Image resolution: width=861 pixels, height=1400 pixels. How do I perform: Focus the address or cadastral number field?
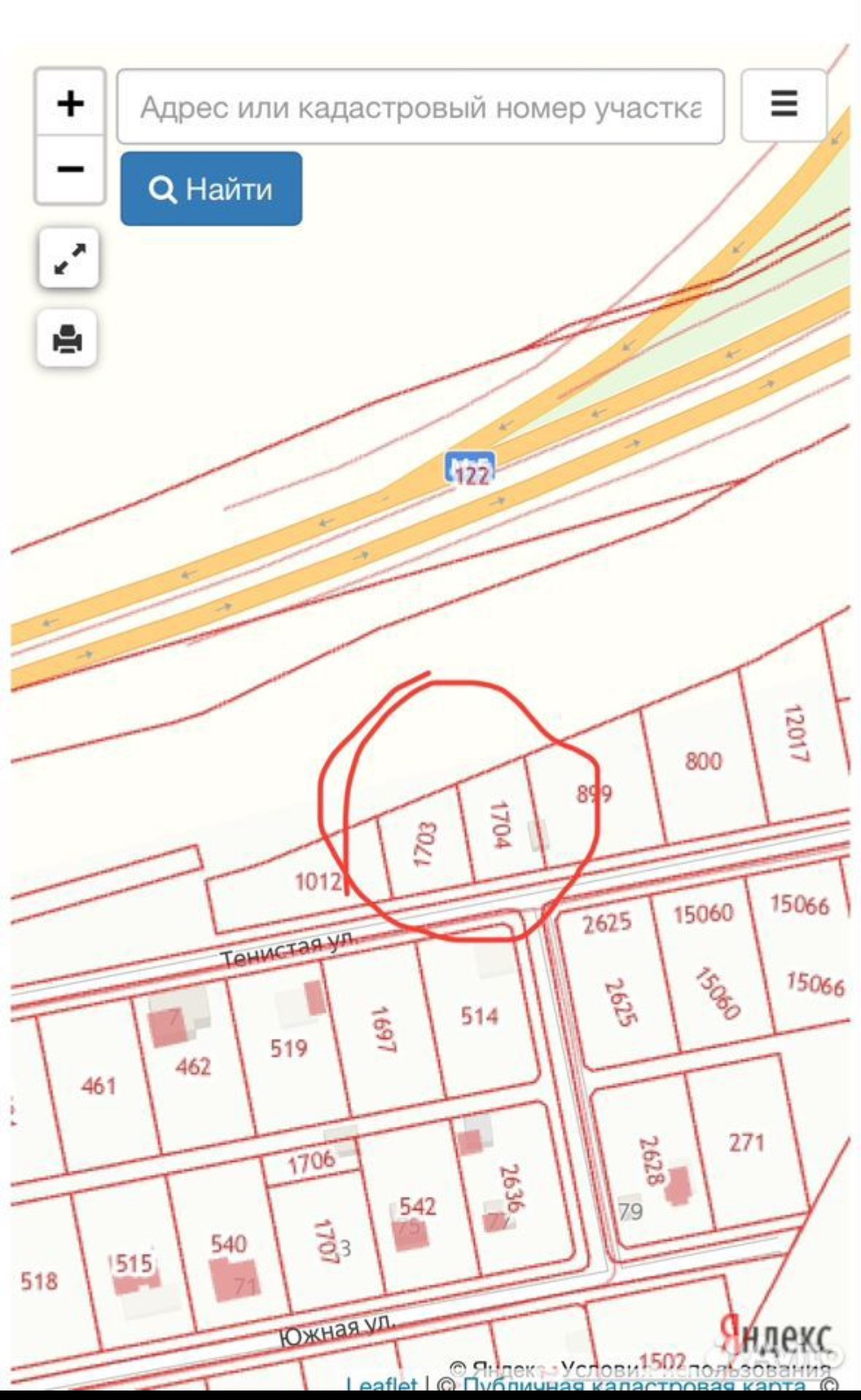coord(420,107)
